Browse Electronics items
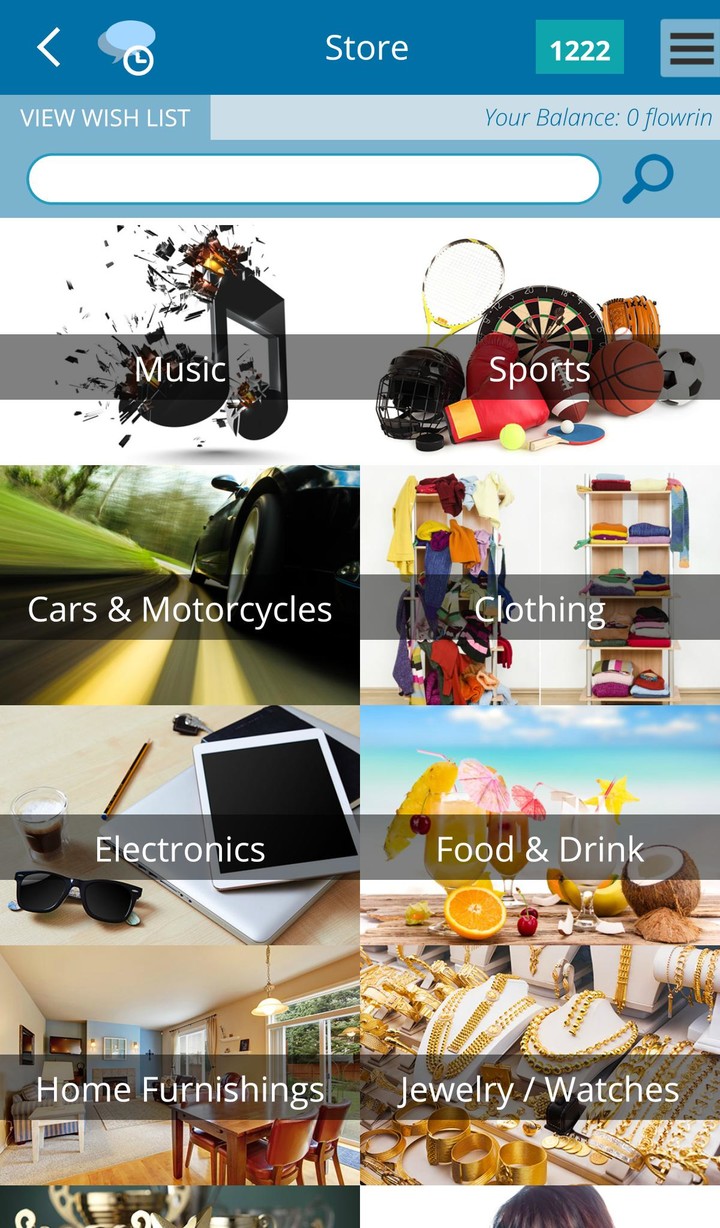The width and height of the screenshot is (720, 1228). [180, 826]
